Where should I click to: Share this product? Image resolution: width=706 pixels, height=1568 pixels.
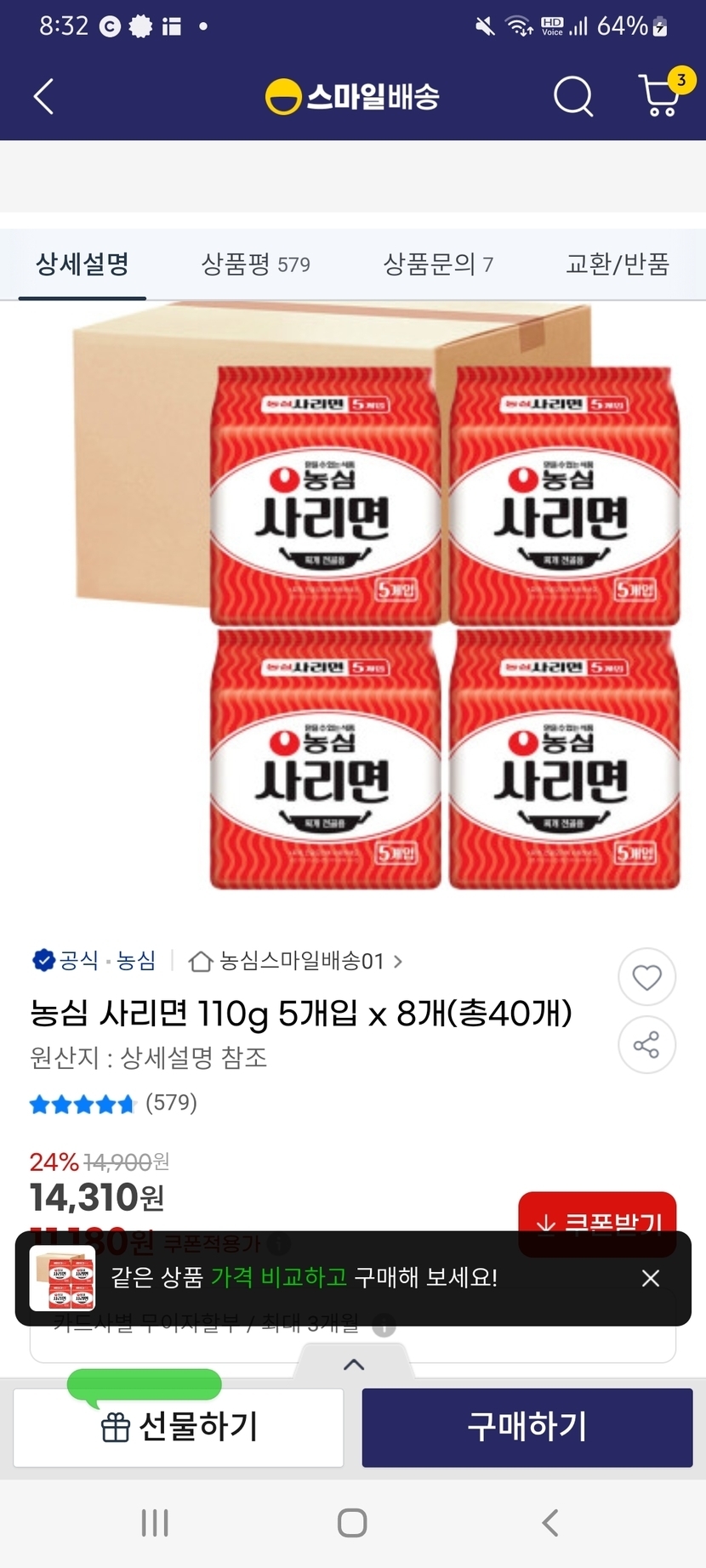click(x=646, y=1045)
